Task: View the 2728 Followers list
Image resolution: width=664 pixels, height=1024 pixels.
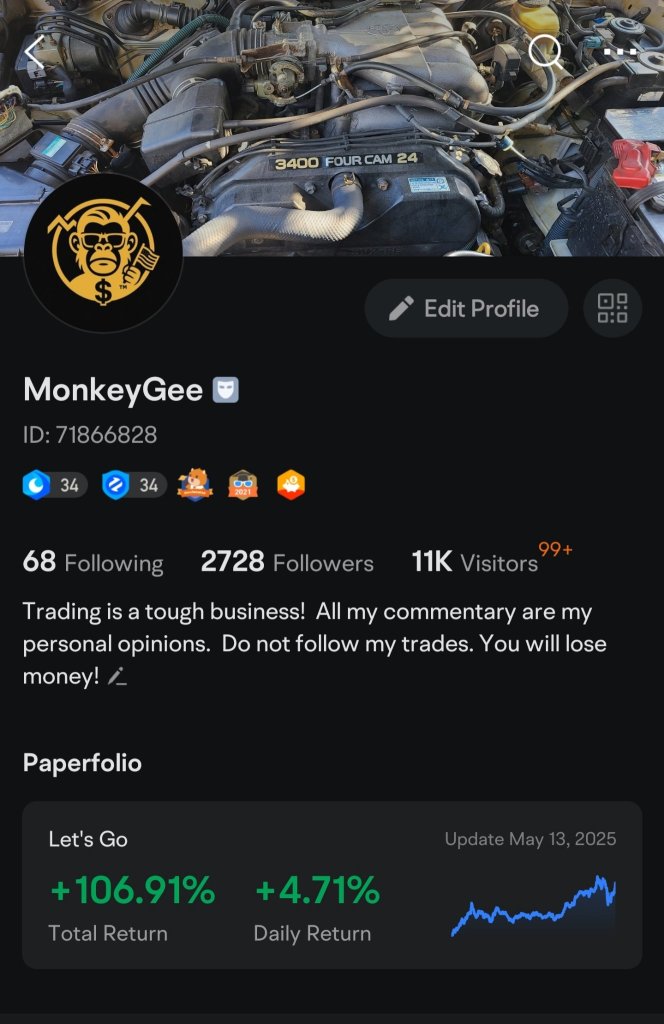Action: [287, 562]
